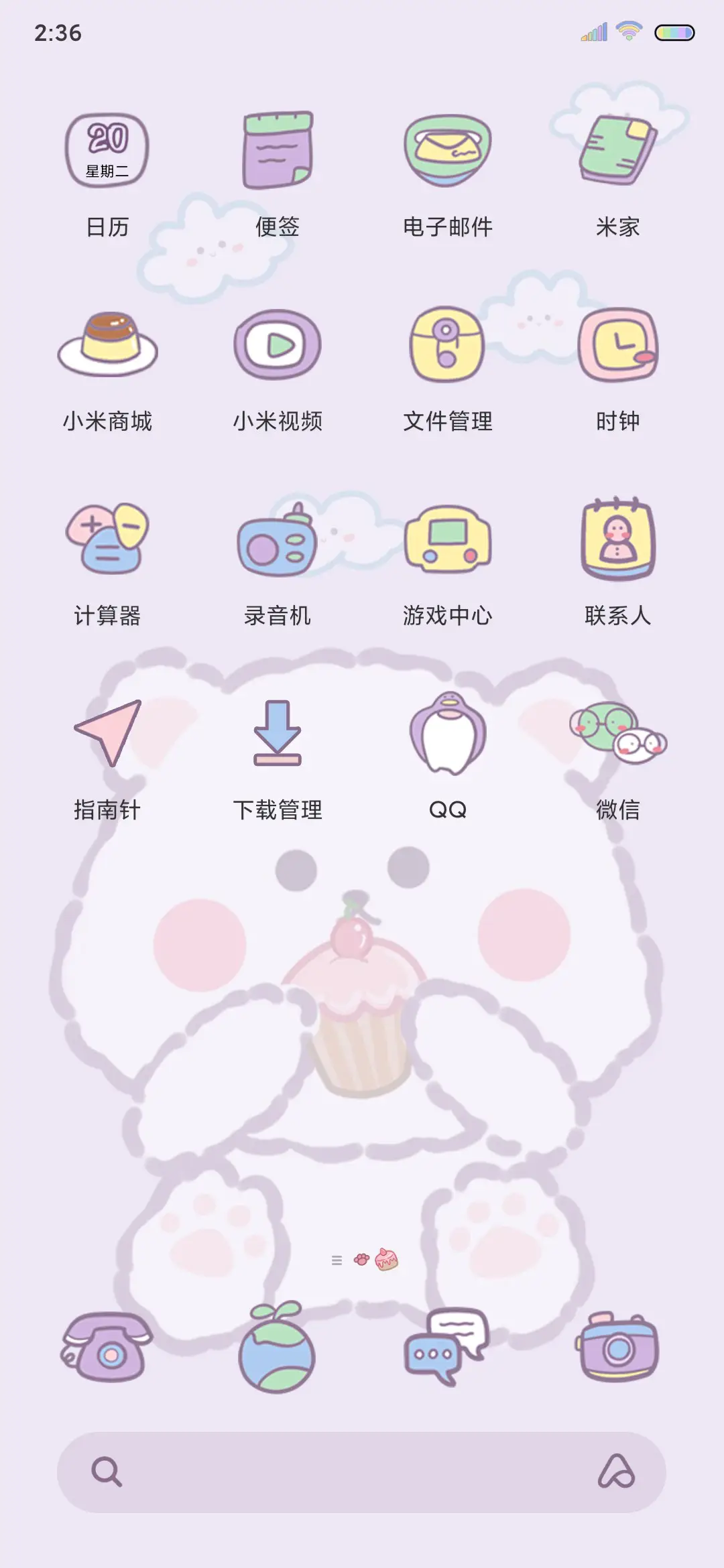This screenshot has width=724, height=1568.
Task: Launch the 电子邮件 email app
Action: tap(446, 147)
